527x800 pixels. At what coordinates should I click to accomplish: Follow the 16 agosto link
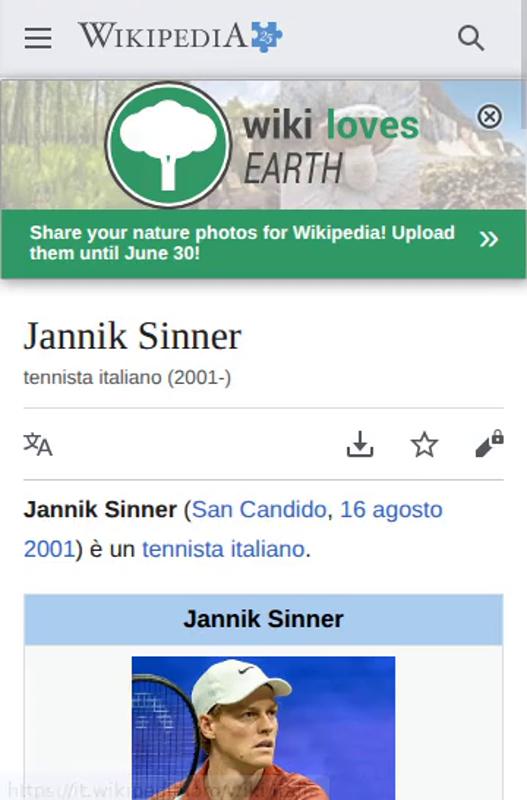(391, 510)
